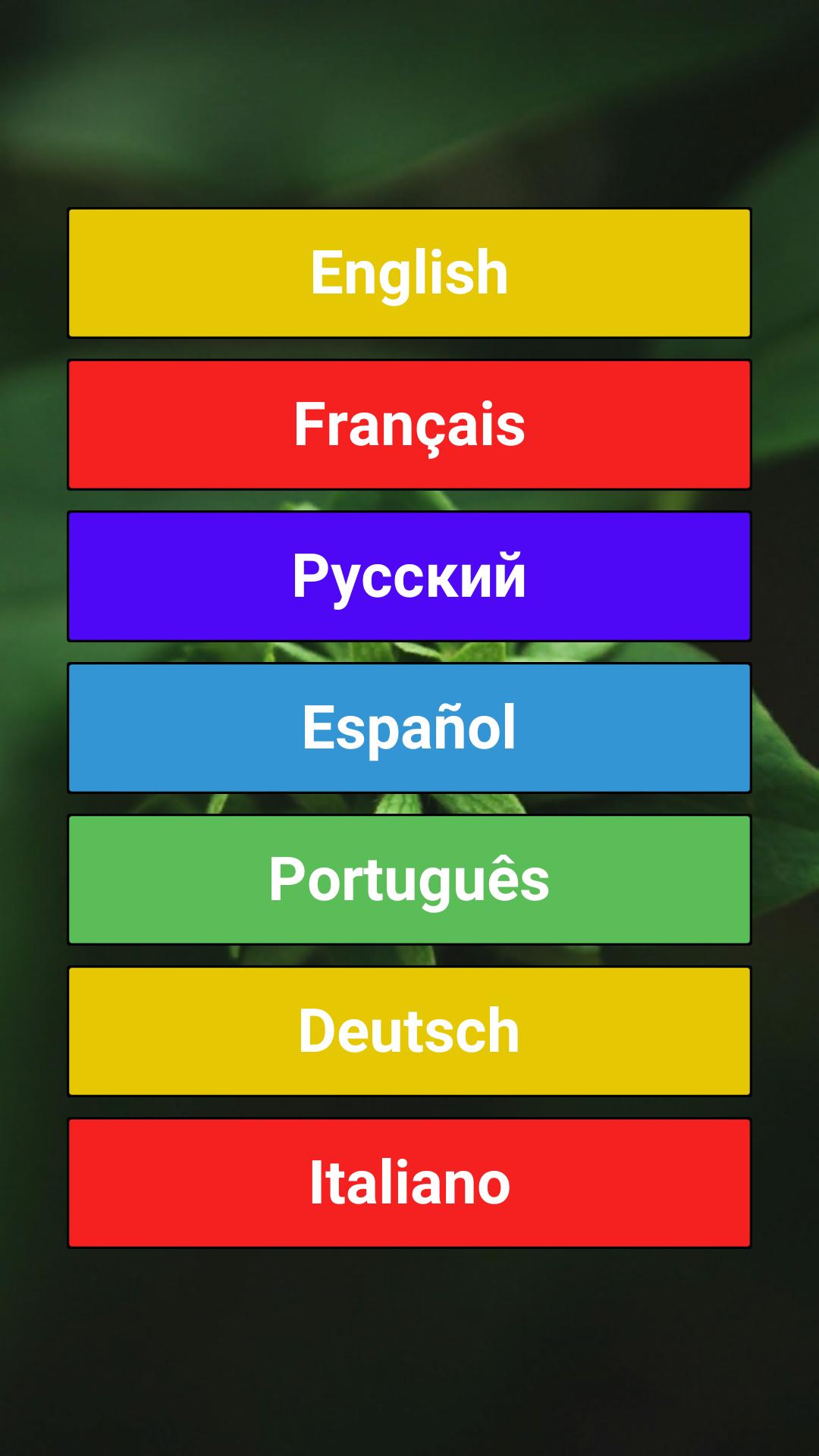Pick Português from the language list
Screen dimensions: 819x1456
409,880
